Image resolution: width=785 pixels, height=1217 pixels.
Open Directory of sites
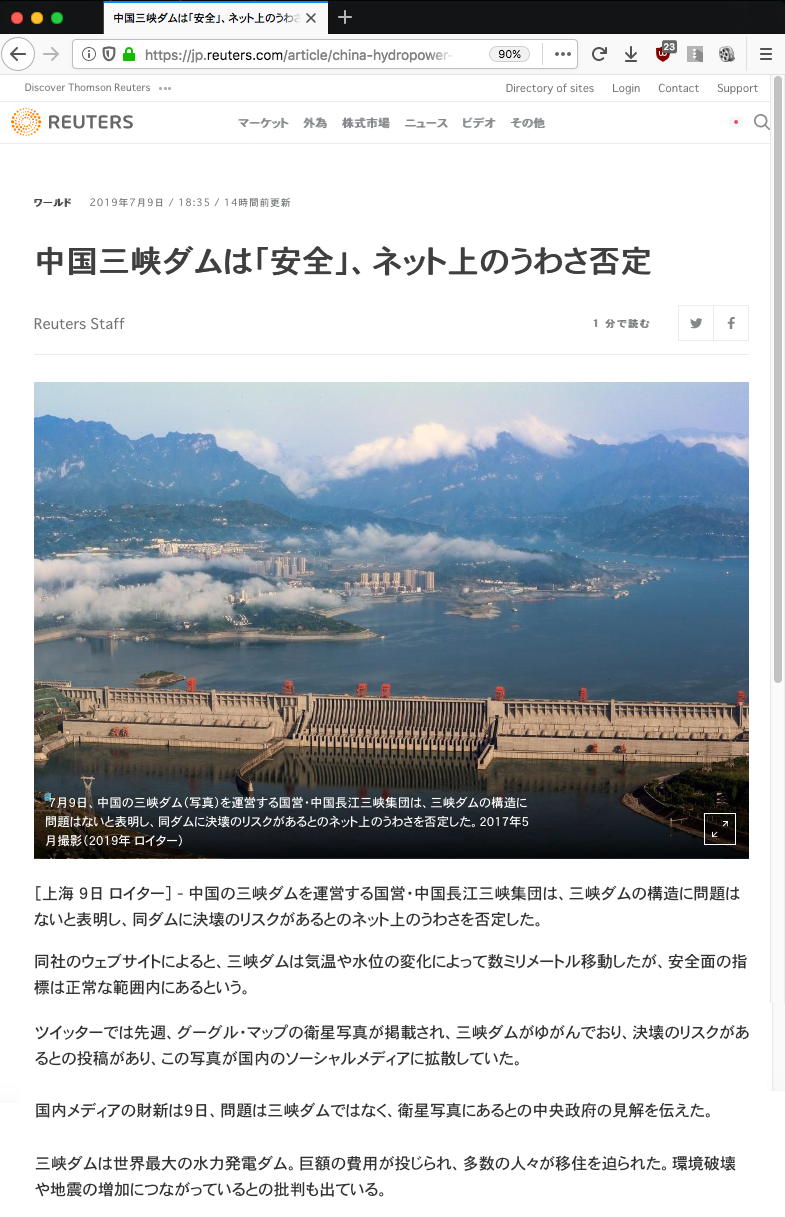click(549, 88)
